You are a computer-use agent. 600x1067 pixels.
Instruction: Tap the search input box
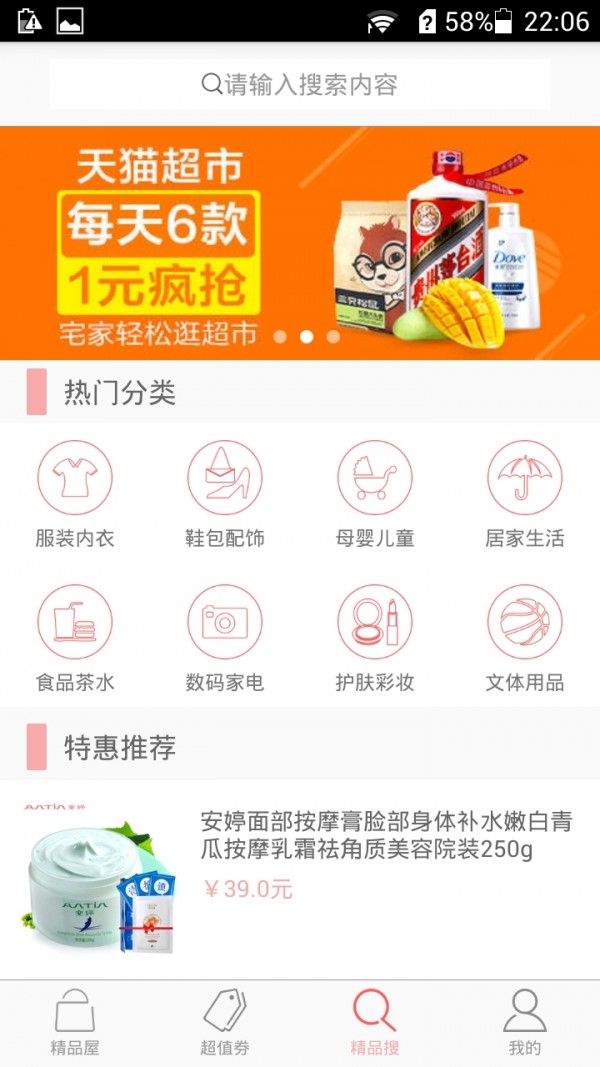tap(300, 84)
